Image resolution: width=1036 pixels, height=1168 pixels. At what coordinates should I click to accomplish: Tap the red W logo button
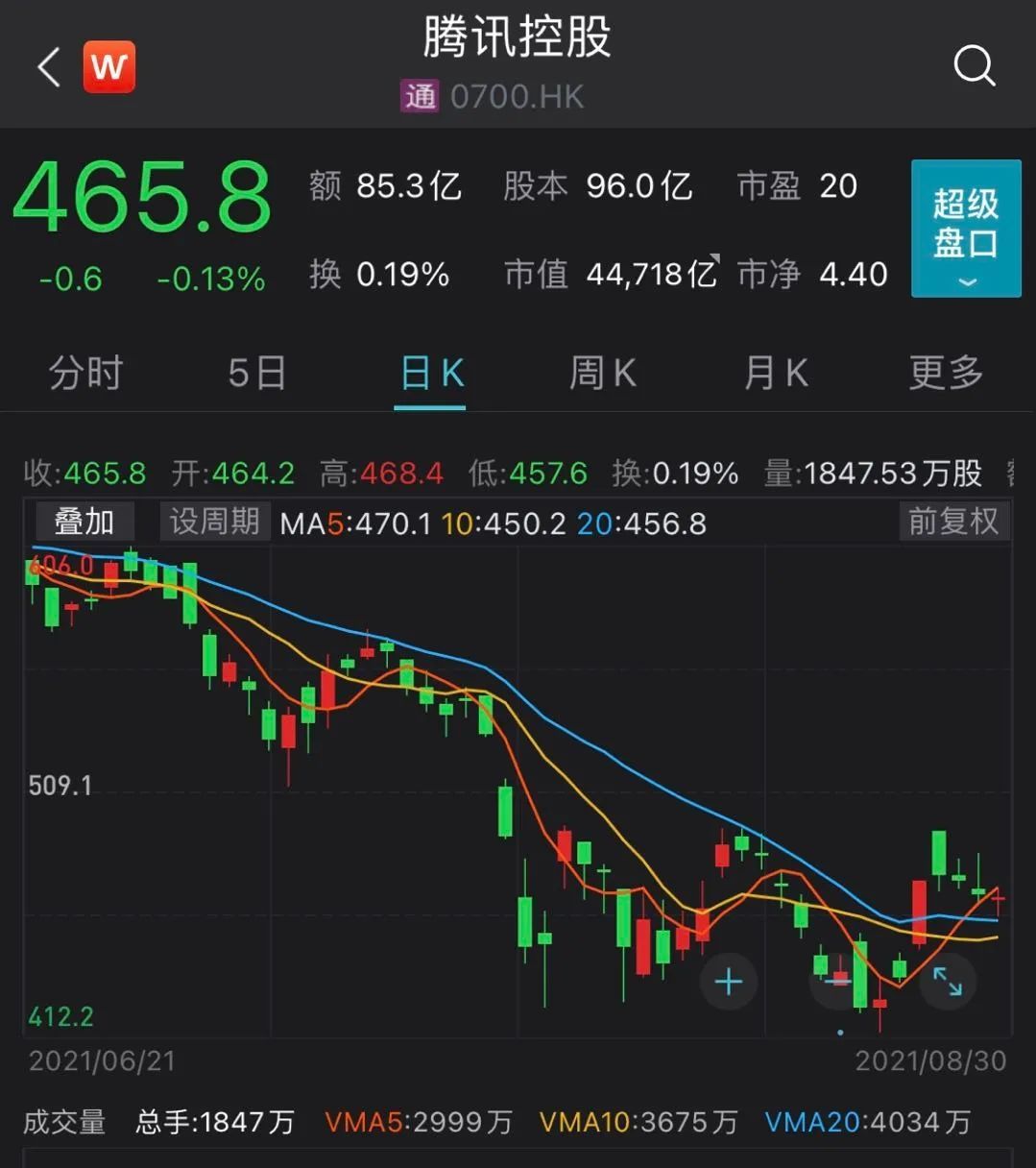click(109, 67)
